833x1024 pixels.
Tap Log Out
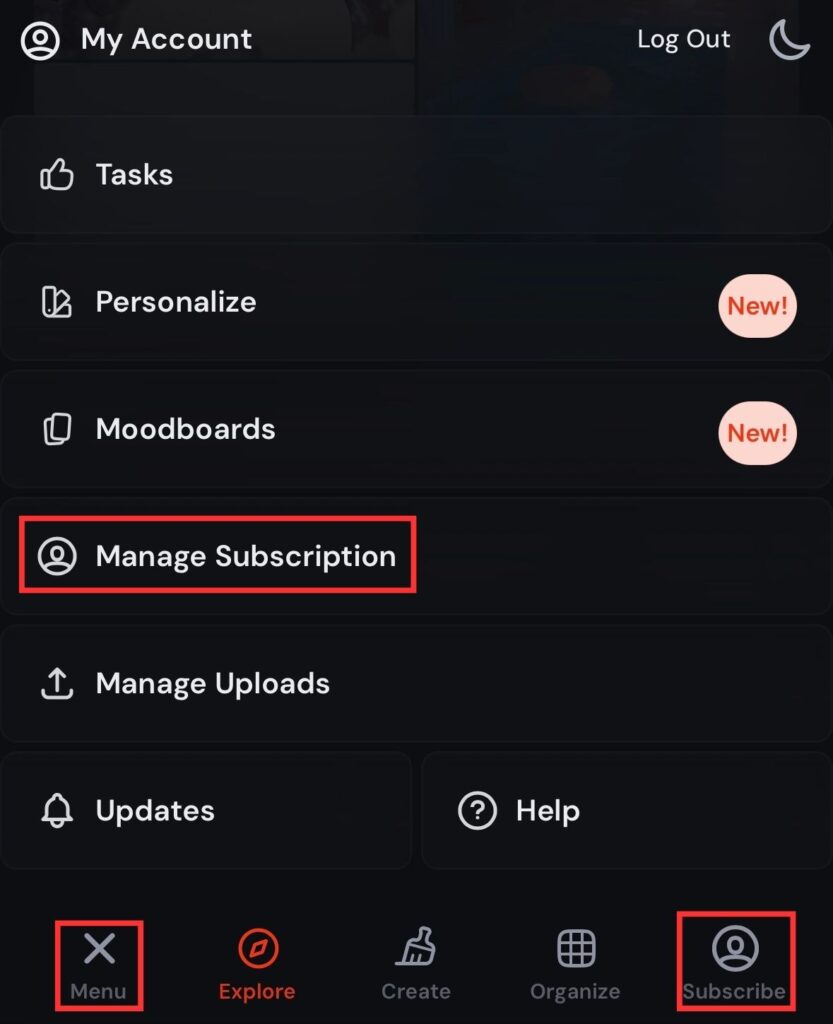[x=684, y=40]
